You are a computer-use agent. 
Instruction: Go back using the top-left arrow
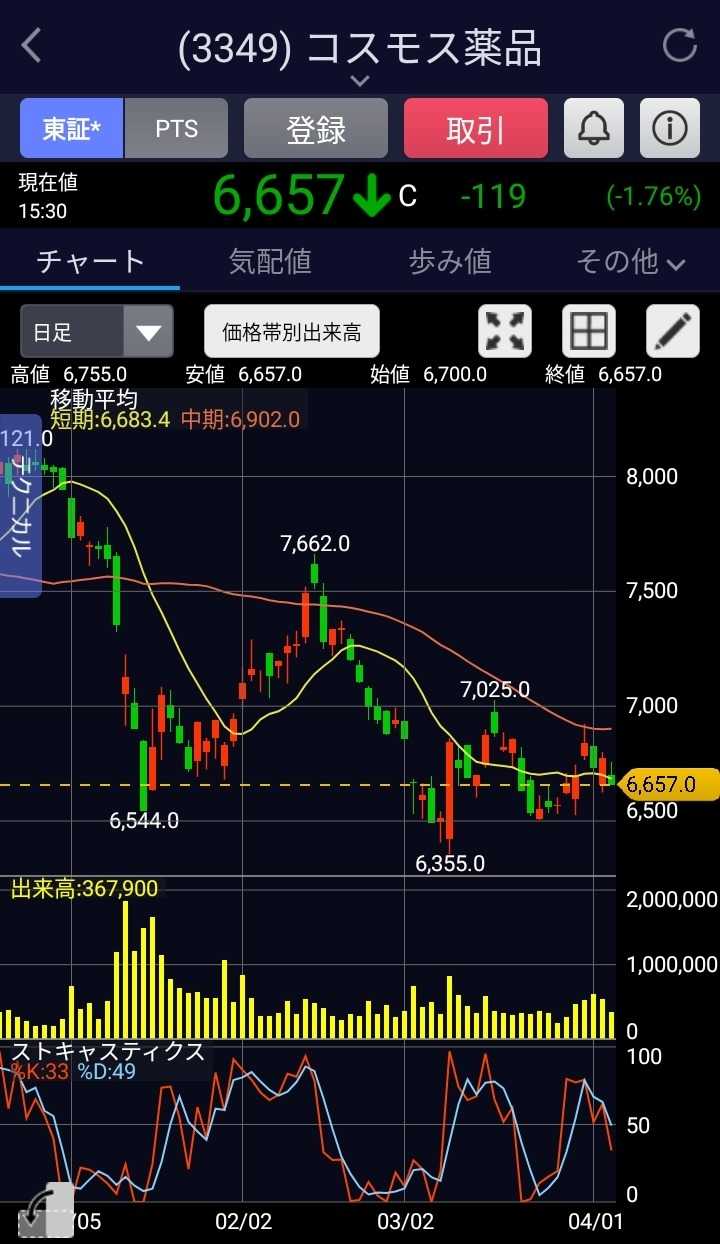click(x=32, y=46)
